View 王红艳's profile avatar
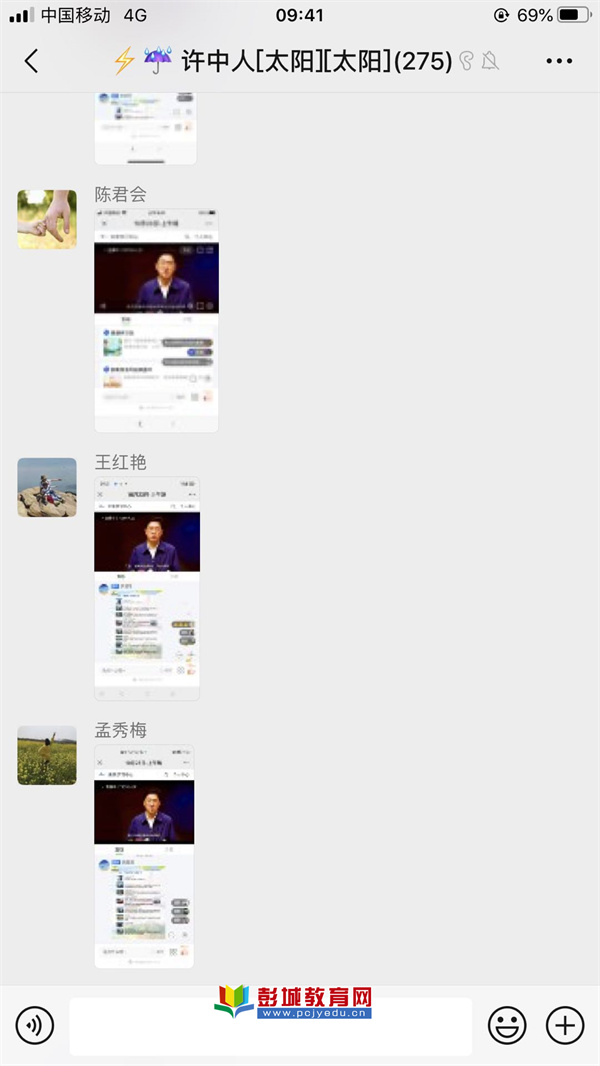 pyautogui.click(x=47, y=487)
